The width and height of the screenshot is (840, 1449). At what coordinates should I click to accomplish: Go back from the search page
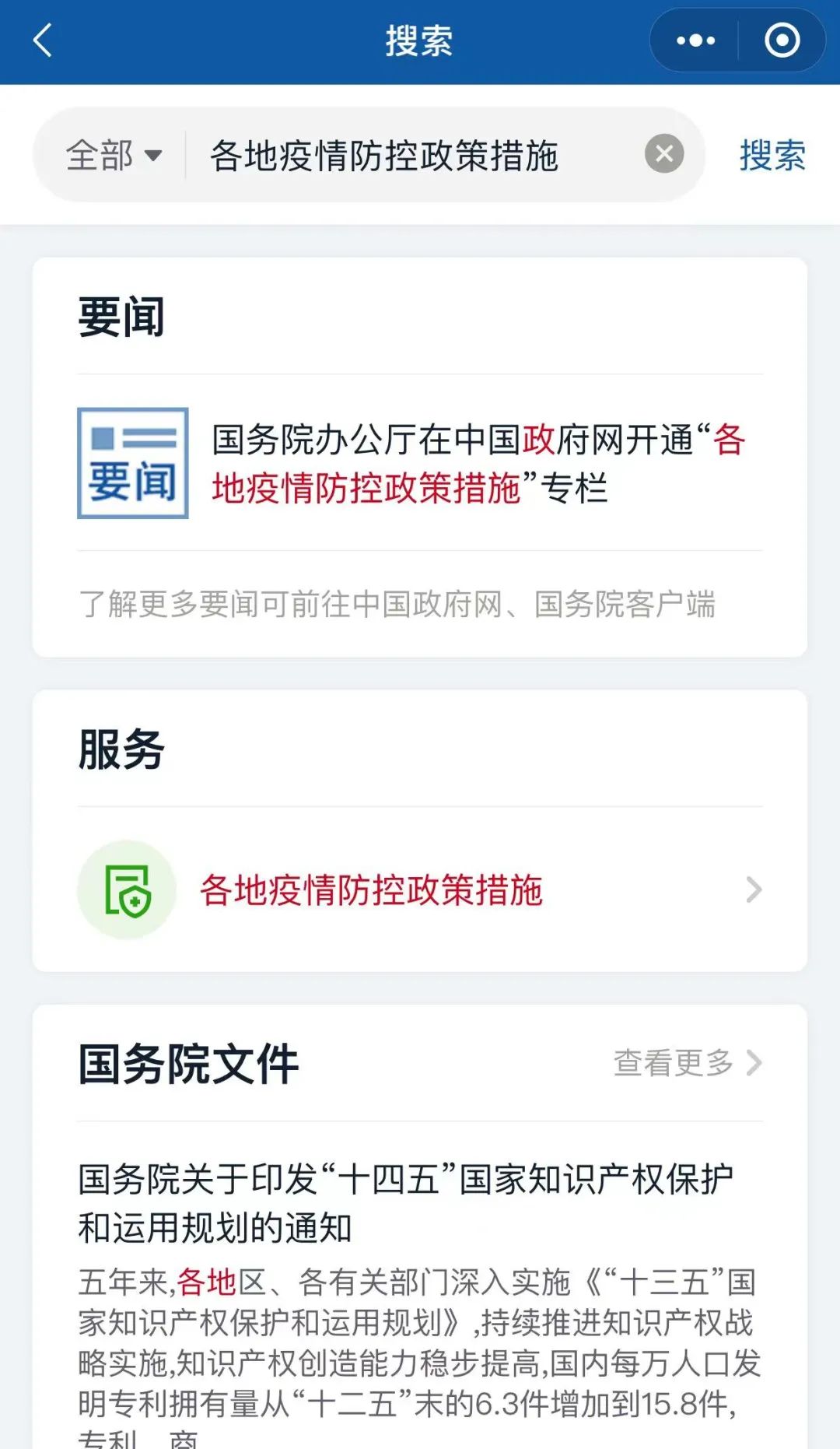coord(44,40)
